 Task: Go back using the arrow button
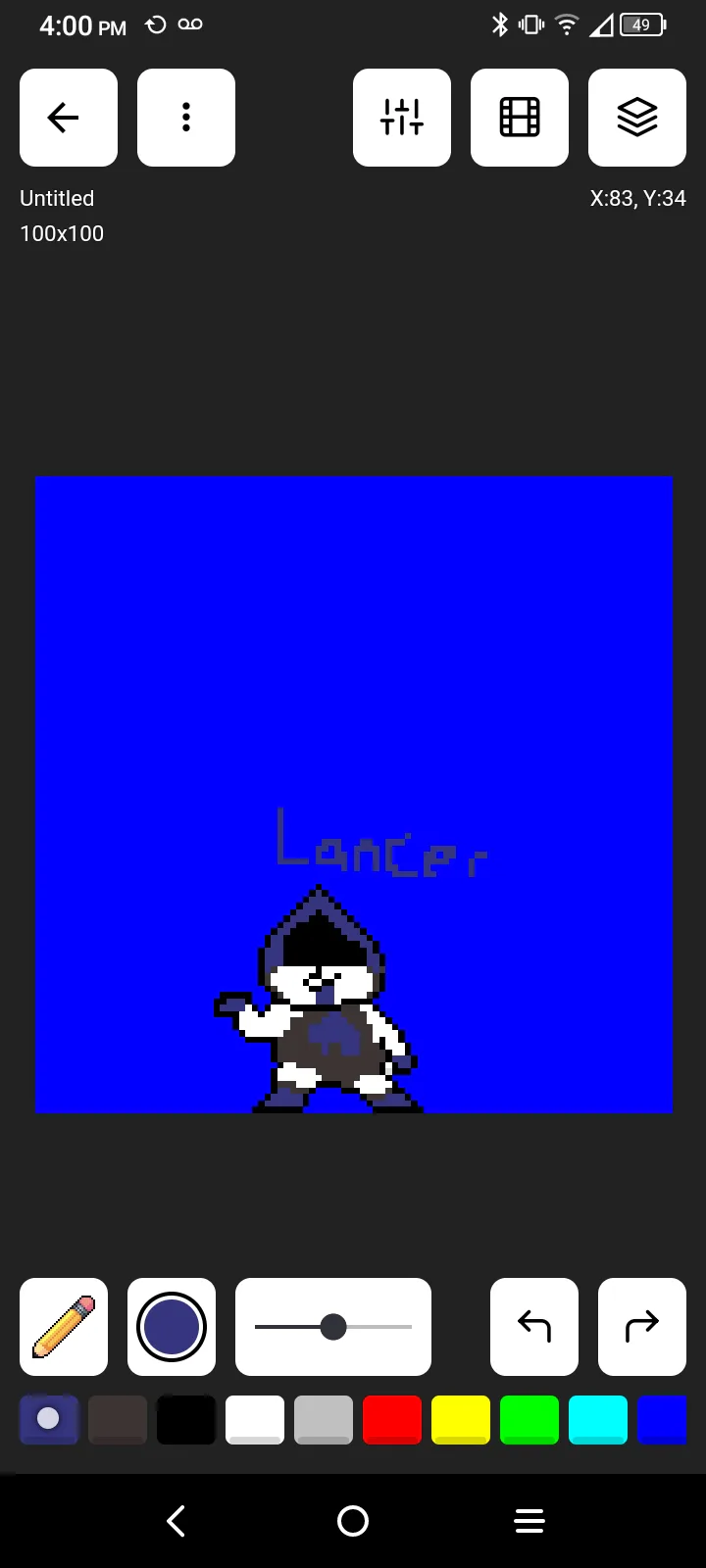pyautogui.click(x=69, y=118)
